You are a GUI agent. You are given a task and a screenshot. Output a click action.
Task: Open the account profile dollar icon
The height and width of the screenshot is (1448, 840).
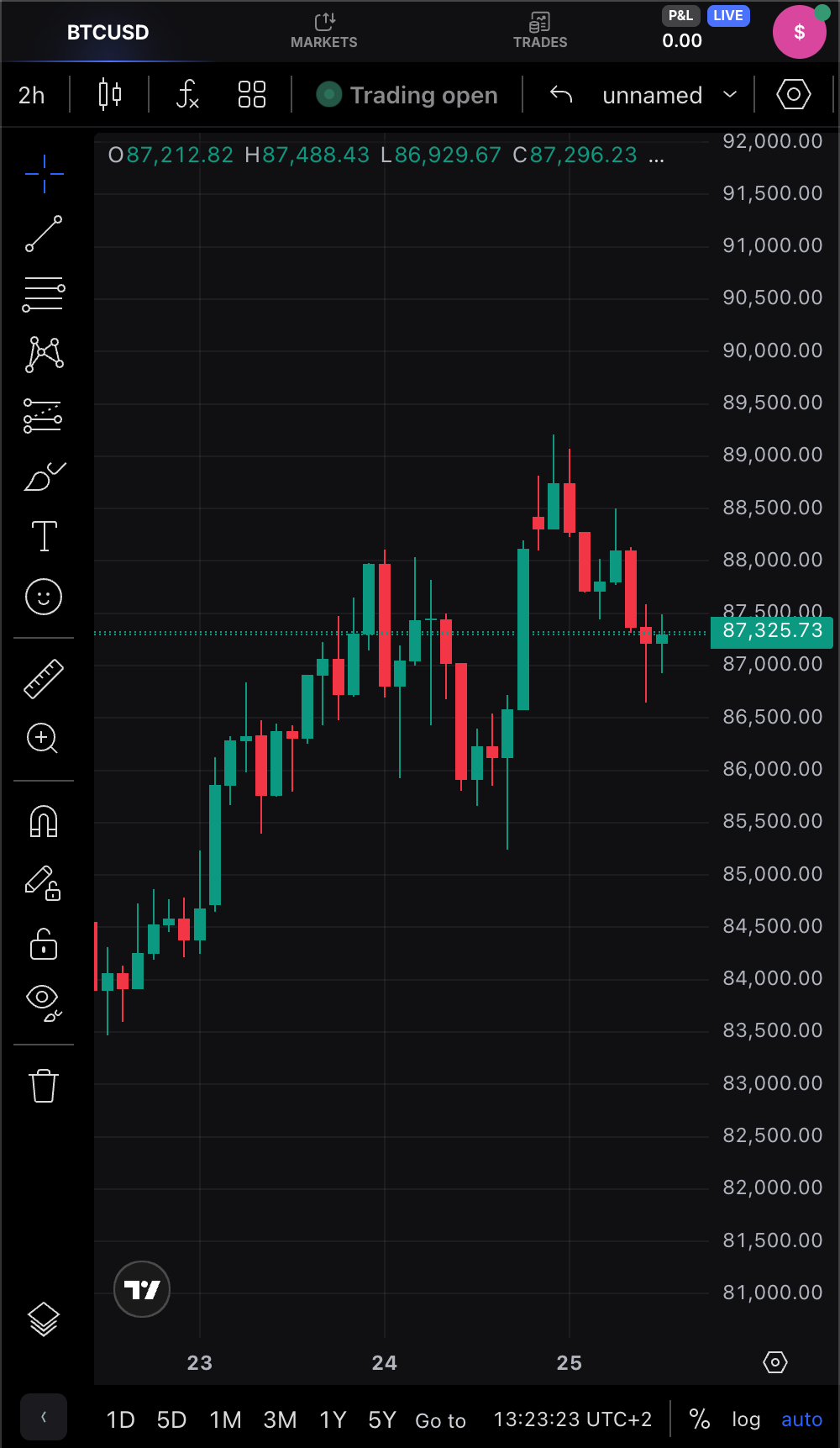[799, 32]
